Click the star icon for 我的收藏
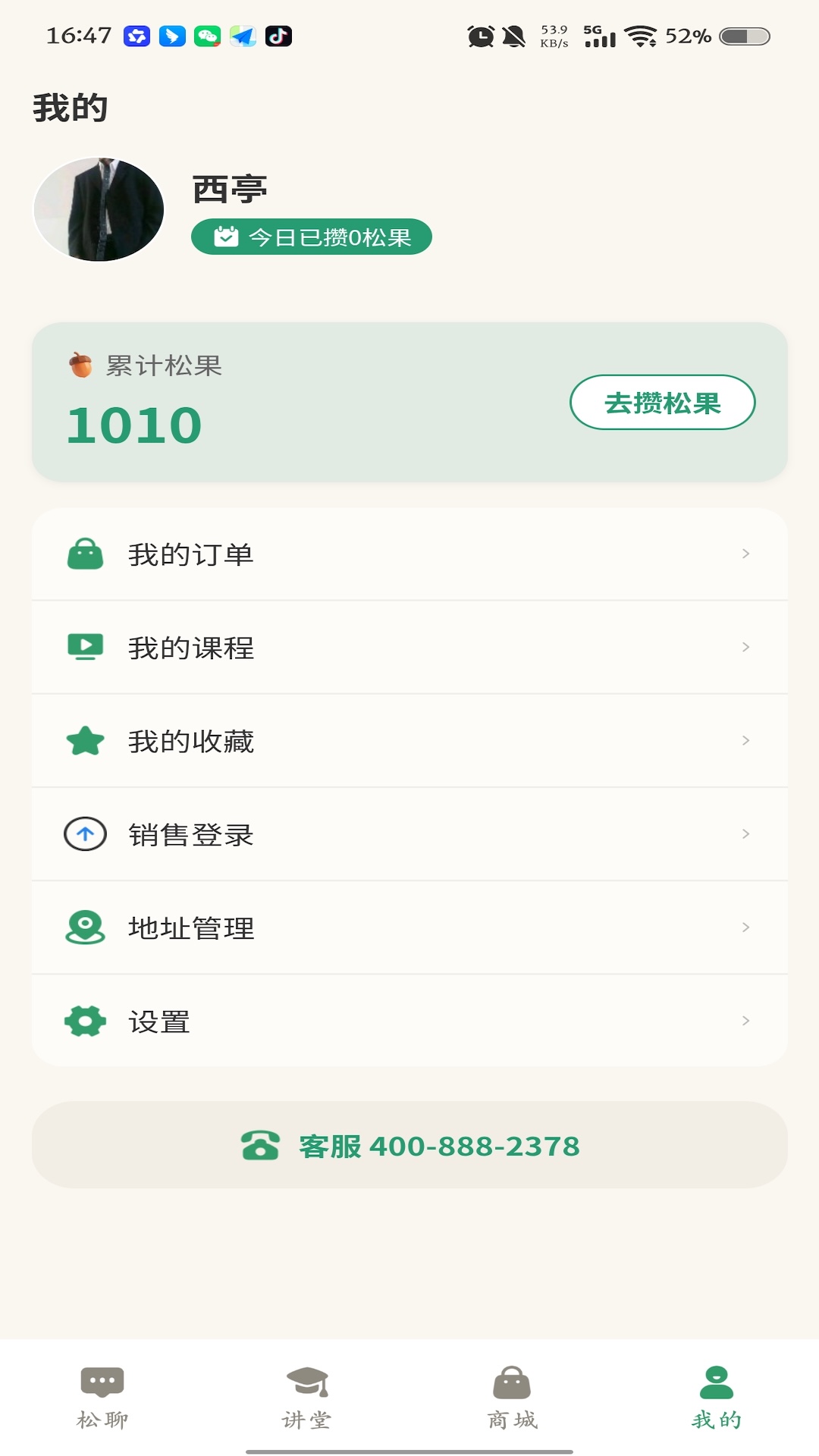The image size is (819, 1456). coord(86,741)
